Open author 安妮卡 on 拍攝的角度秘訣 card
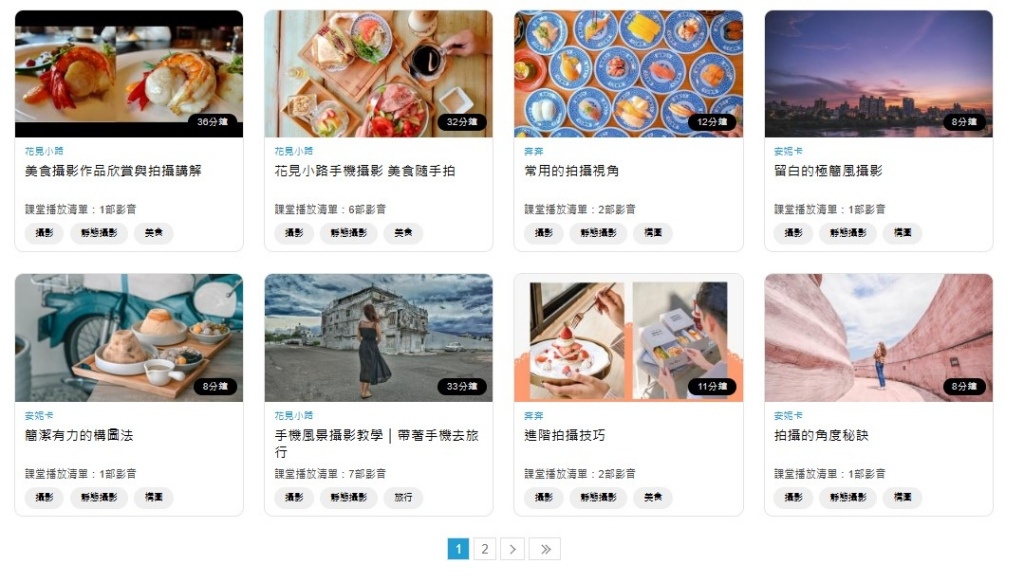Screen dimensions: 1024x582 788,415
